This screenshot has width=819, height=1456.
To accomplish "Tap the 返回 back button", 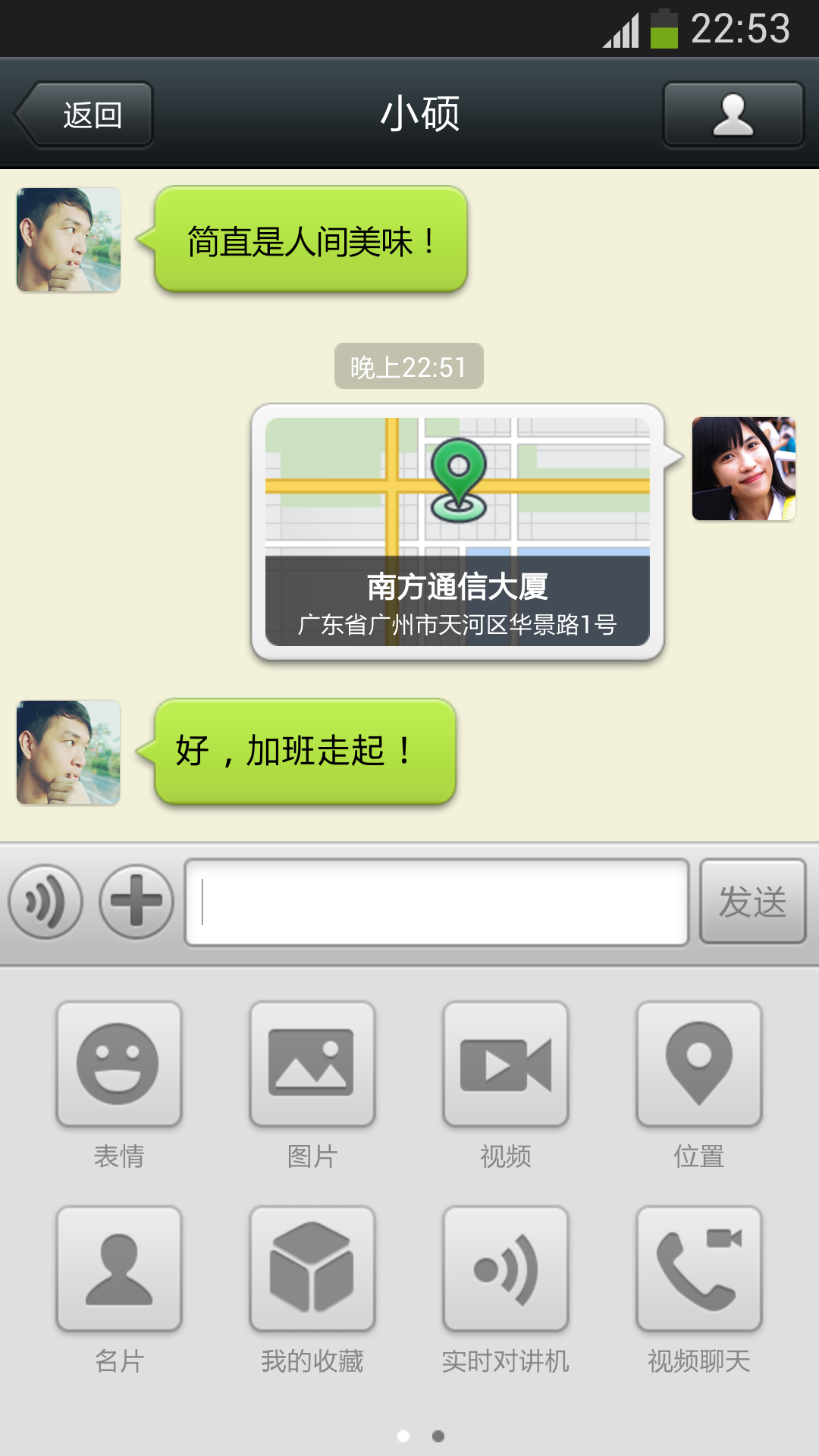I will [85, 115].
